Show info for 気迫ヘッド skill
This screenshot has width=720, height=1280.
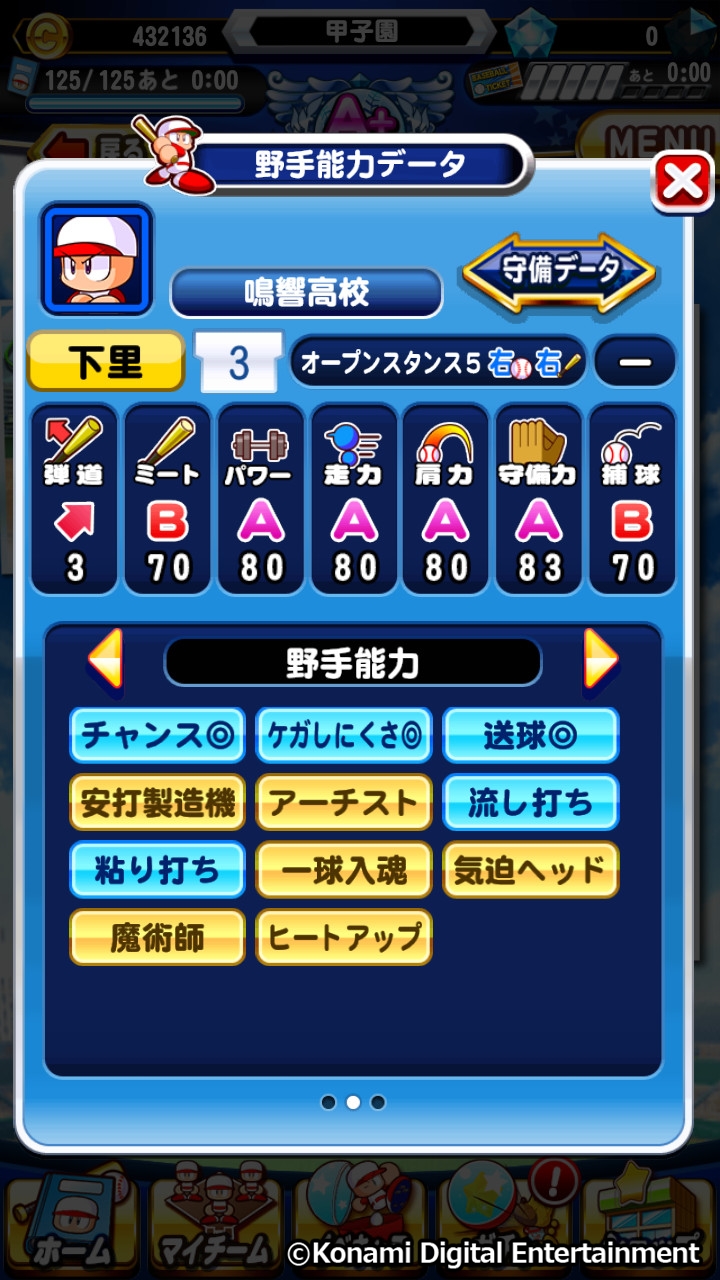(531, 869)
